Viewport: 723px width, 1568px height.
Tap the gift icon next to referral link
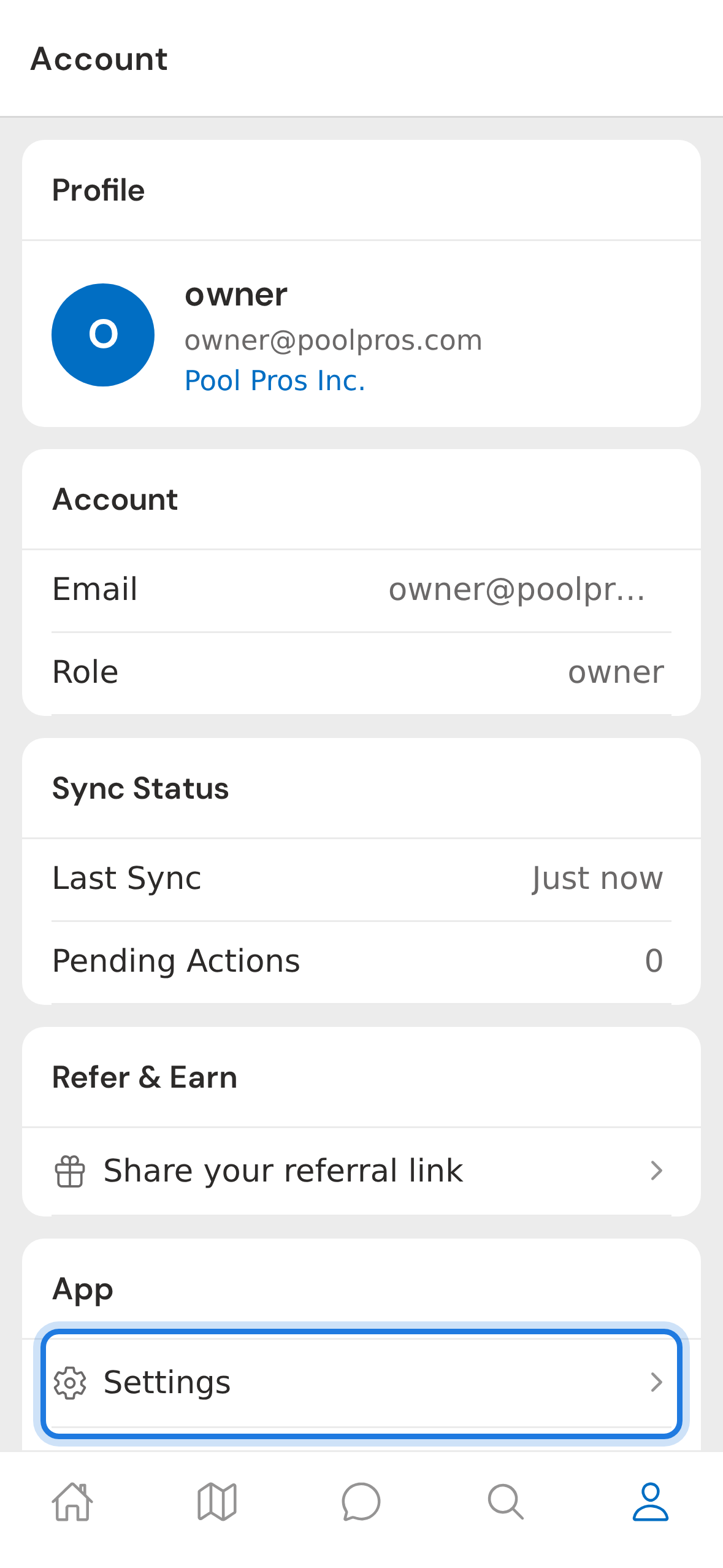point(69,1169)
